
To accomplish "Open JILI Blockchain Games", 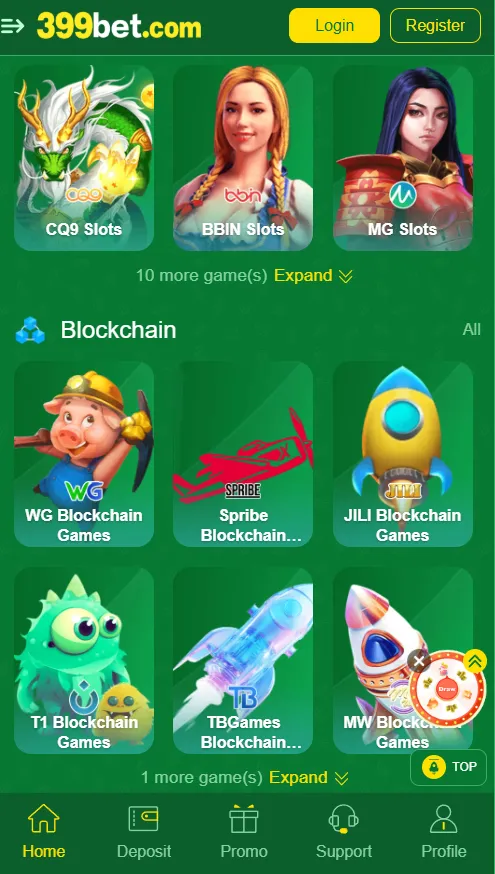I will pos(402,454).
